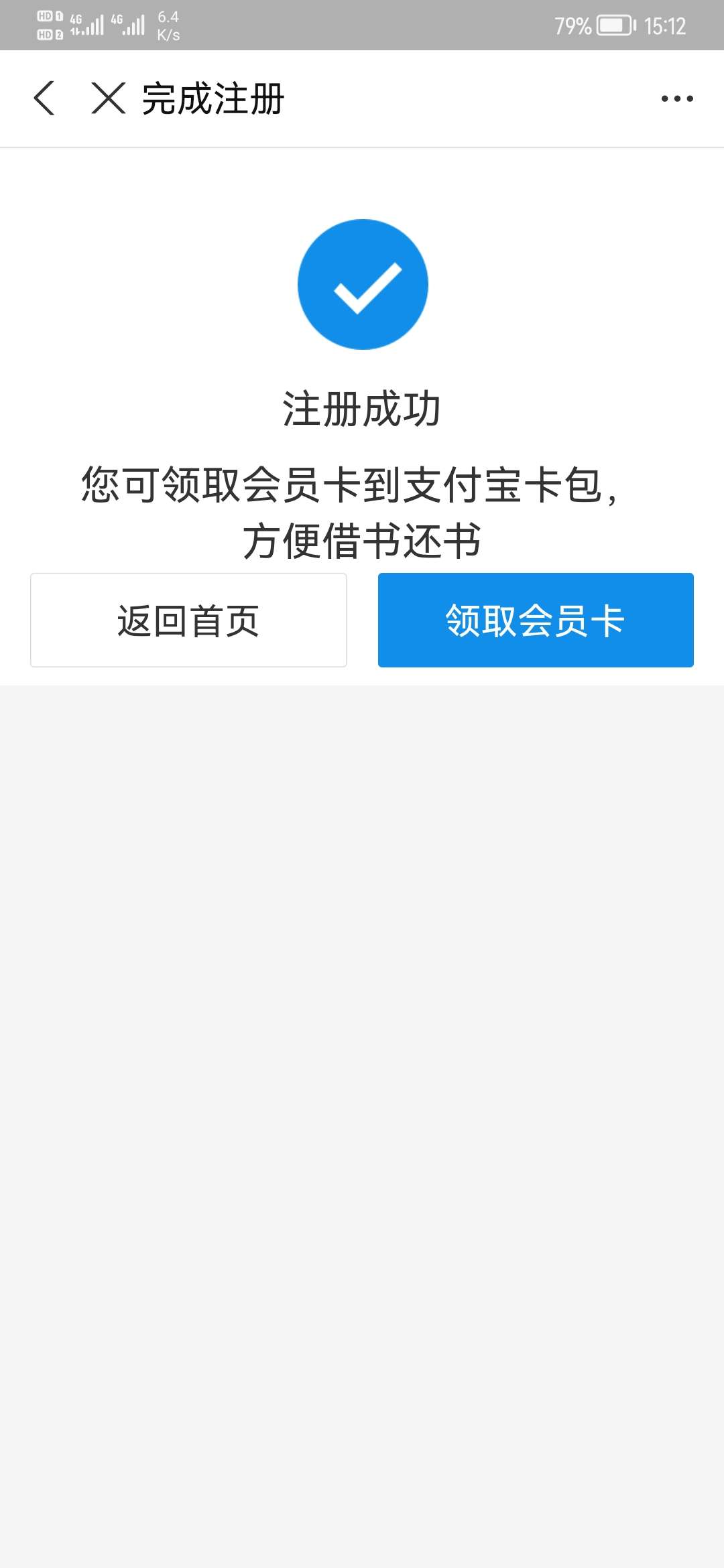The width and height of the screenshot is (724, 1568).
Task: Claim the card via 领取会员卡
Action: click(536, 620)
